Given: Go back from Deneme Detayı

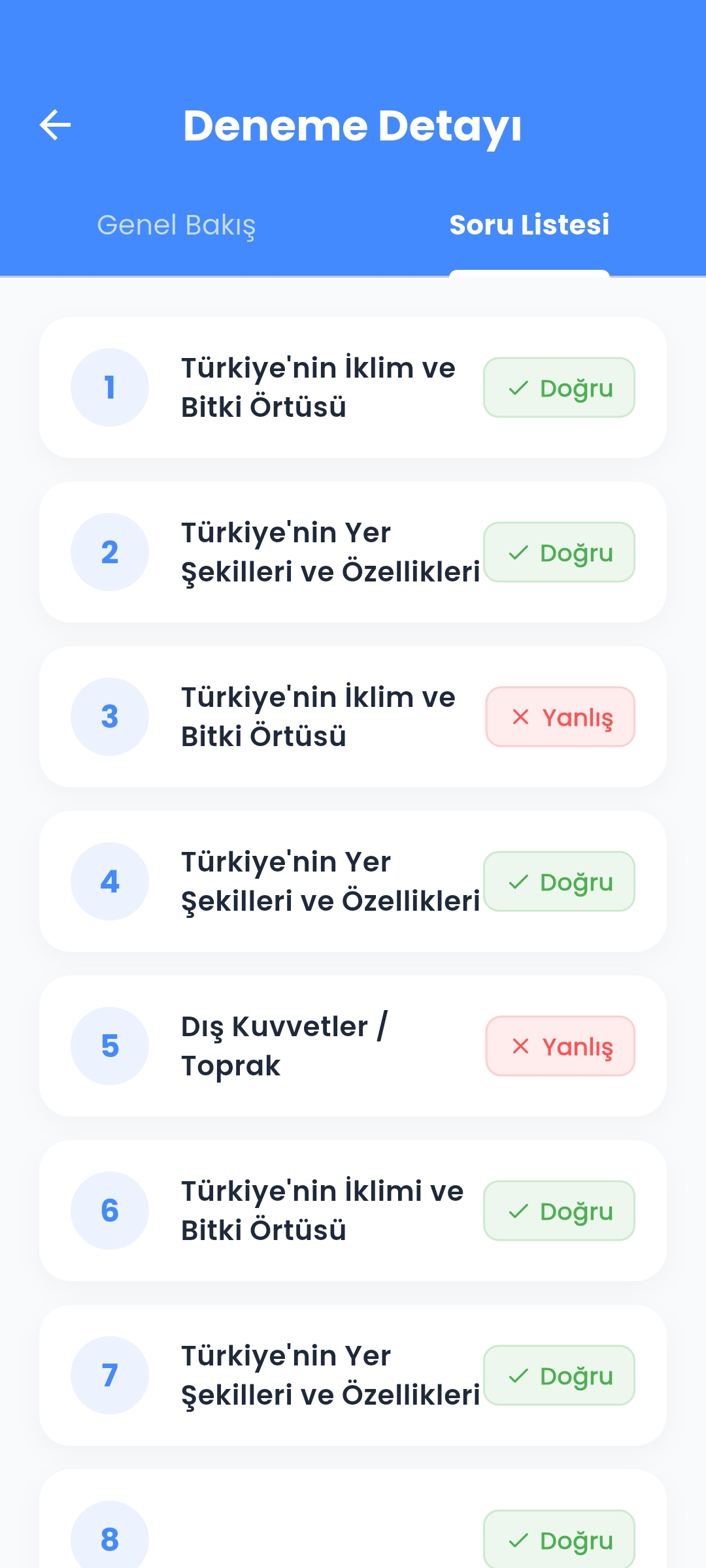Looking at the screenshot, I should click(55, 125).
